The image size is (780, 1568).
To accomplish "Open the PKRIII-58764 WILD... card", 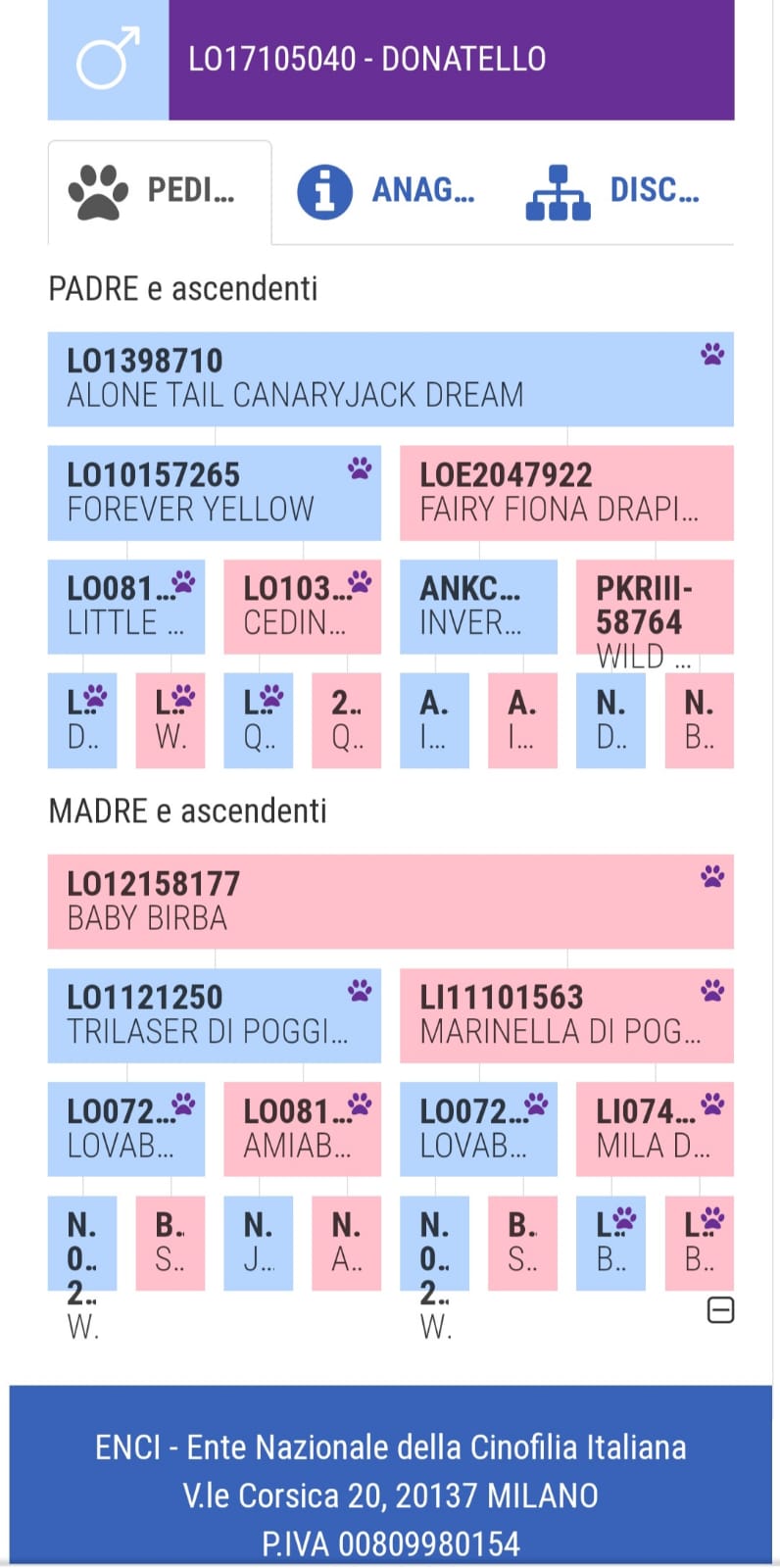I will (x=655, y=607).
